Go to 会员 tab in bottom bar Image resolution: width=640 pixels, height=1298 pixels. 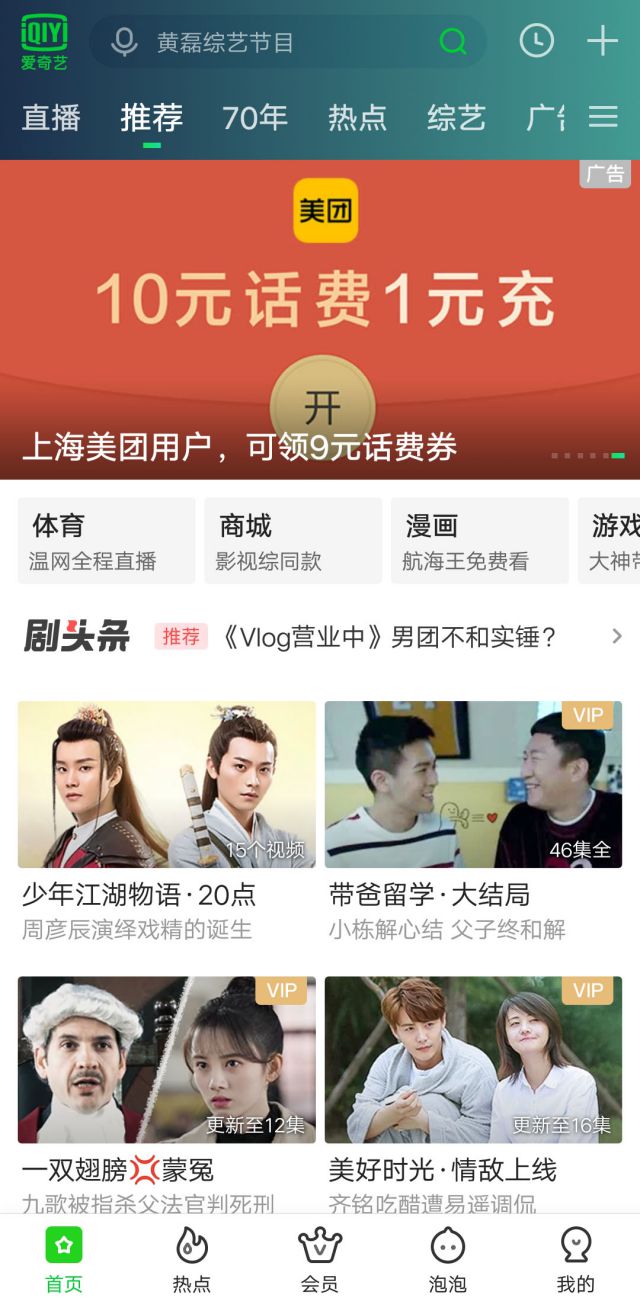pos(320,1260)
